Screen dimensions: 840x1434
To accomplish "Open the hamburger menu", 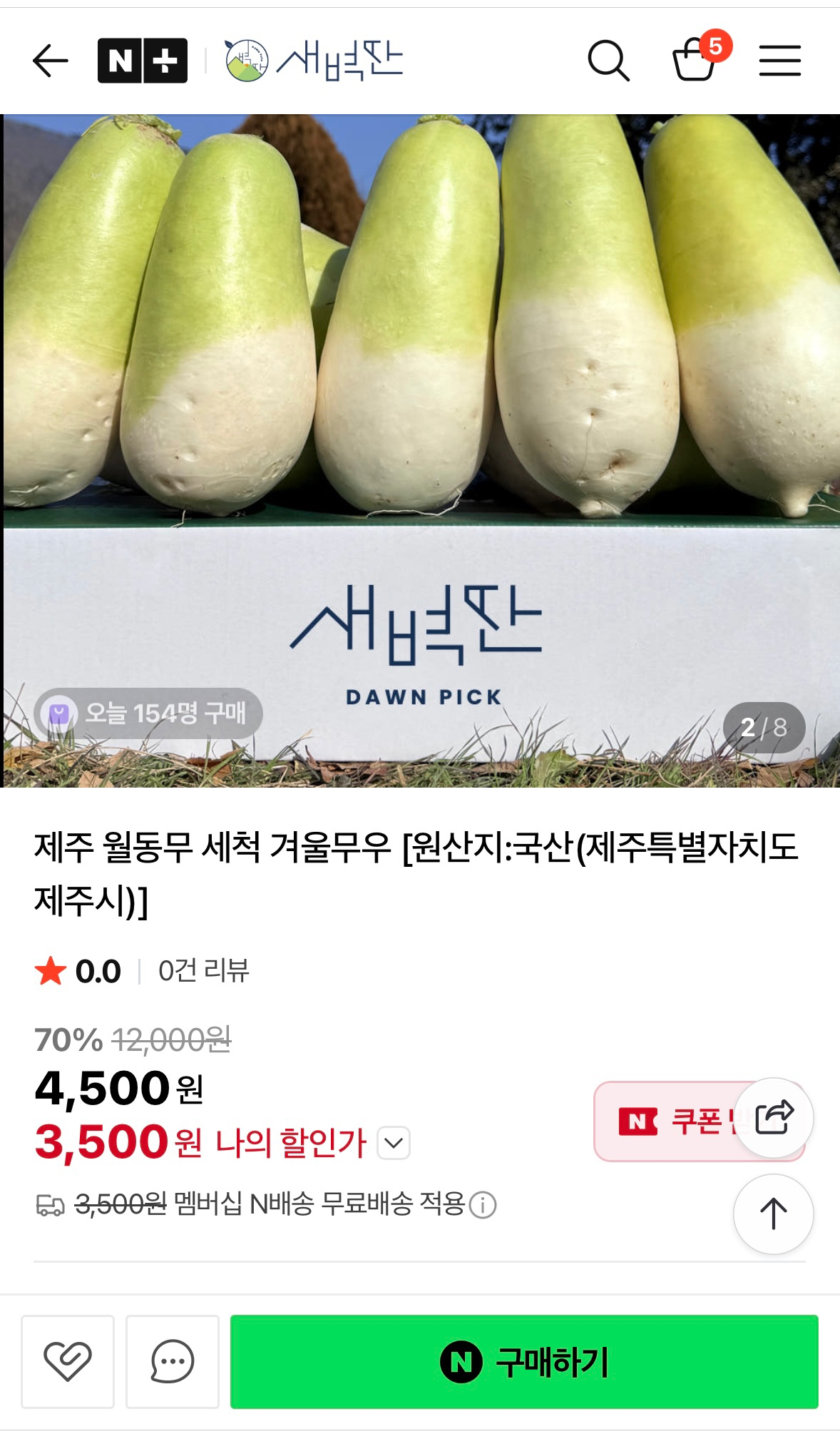I will (779, 61).
